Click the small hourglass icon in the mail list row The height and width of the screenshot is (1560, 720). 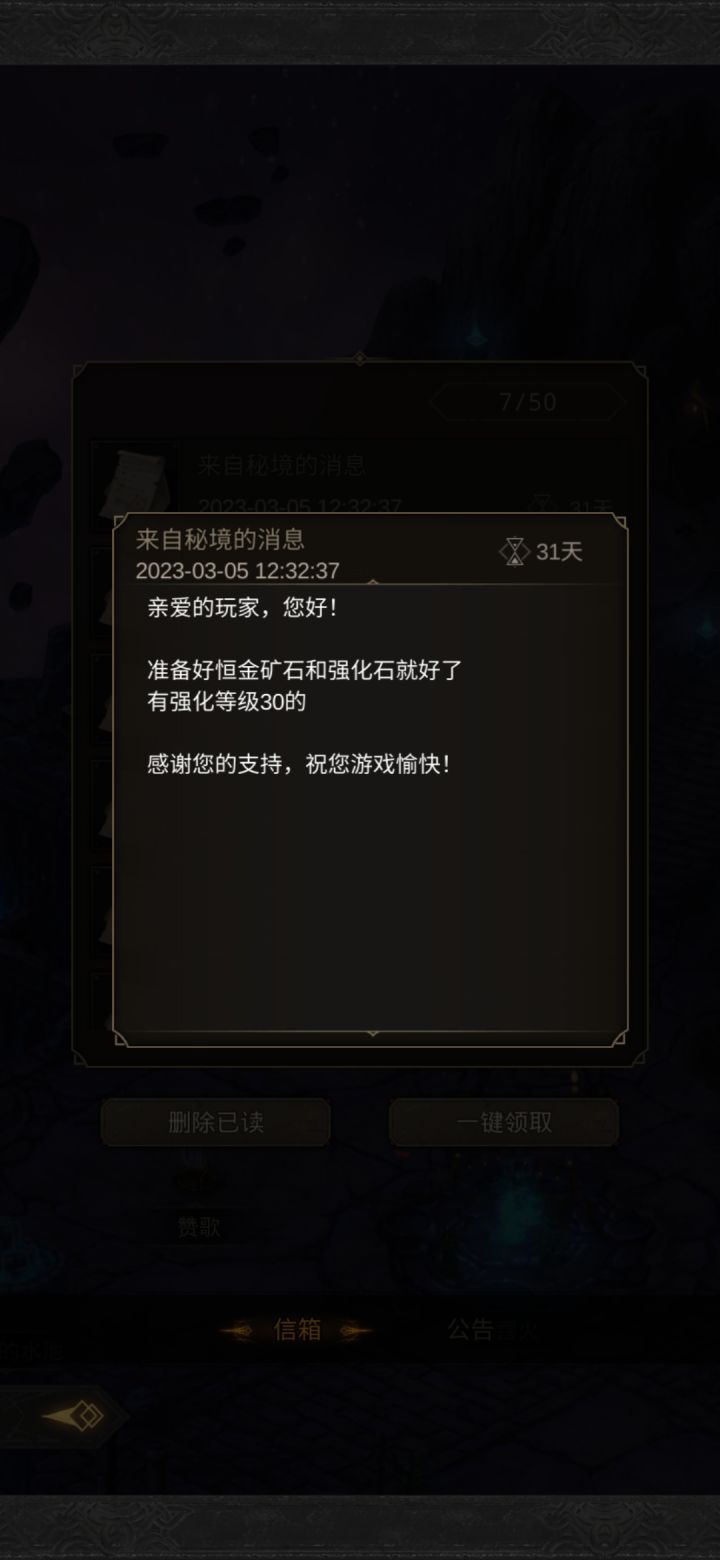tap(543, 498)
